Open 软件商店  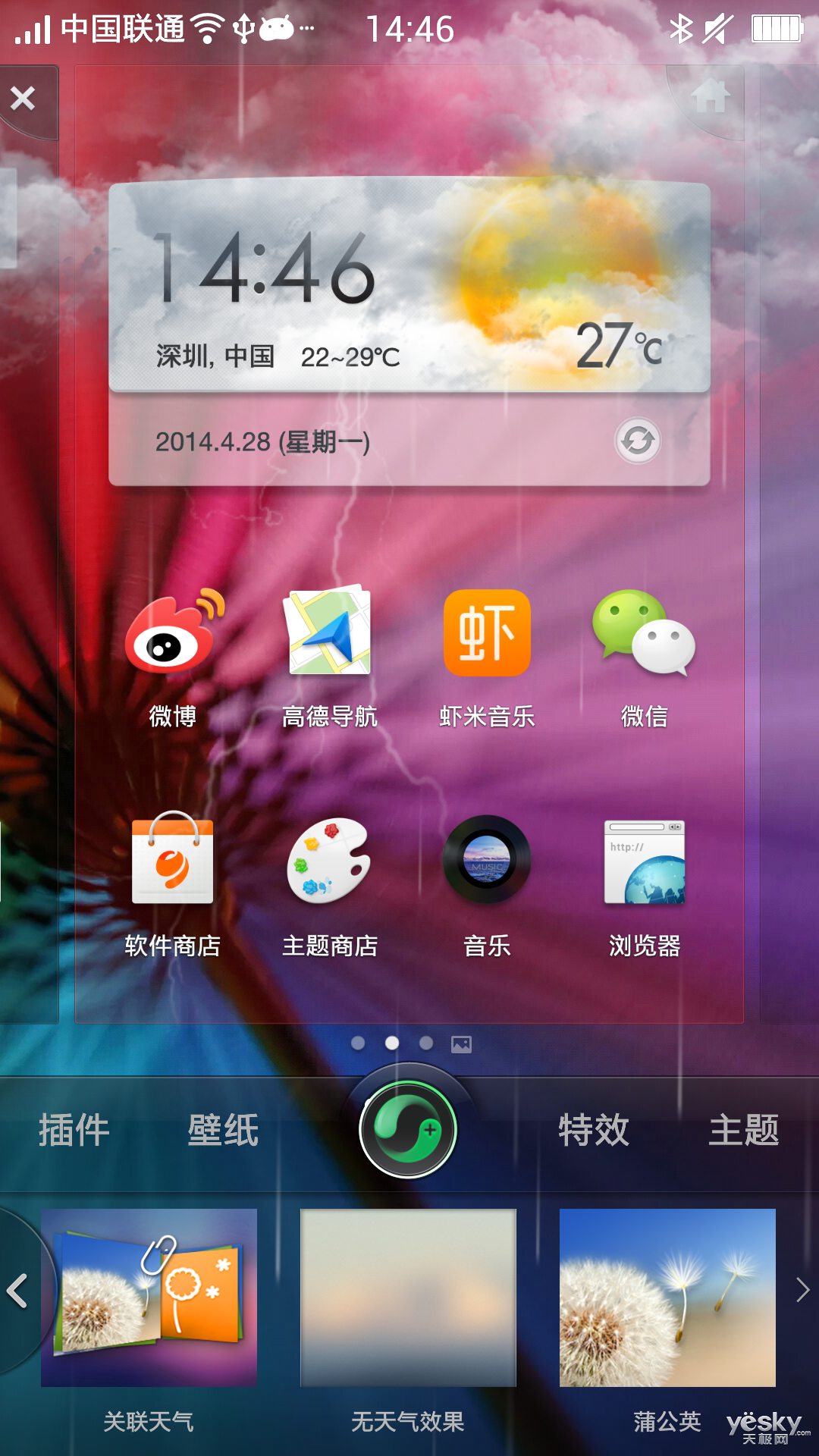pos(173,884)
